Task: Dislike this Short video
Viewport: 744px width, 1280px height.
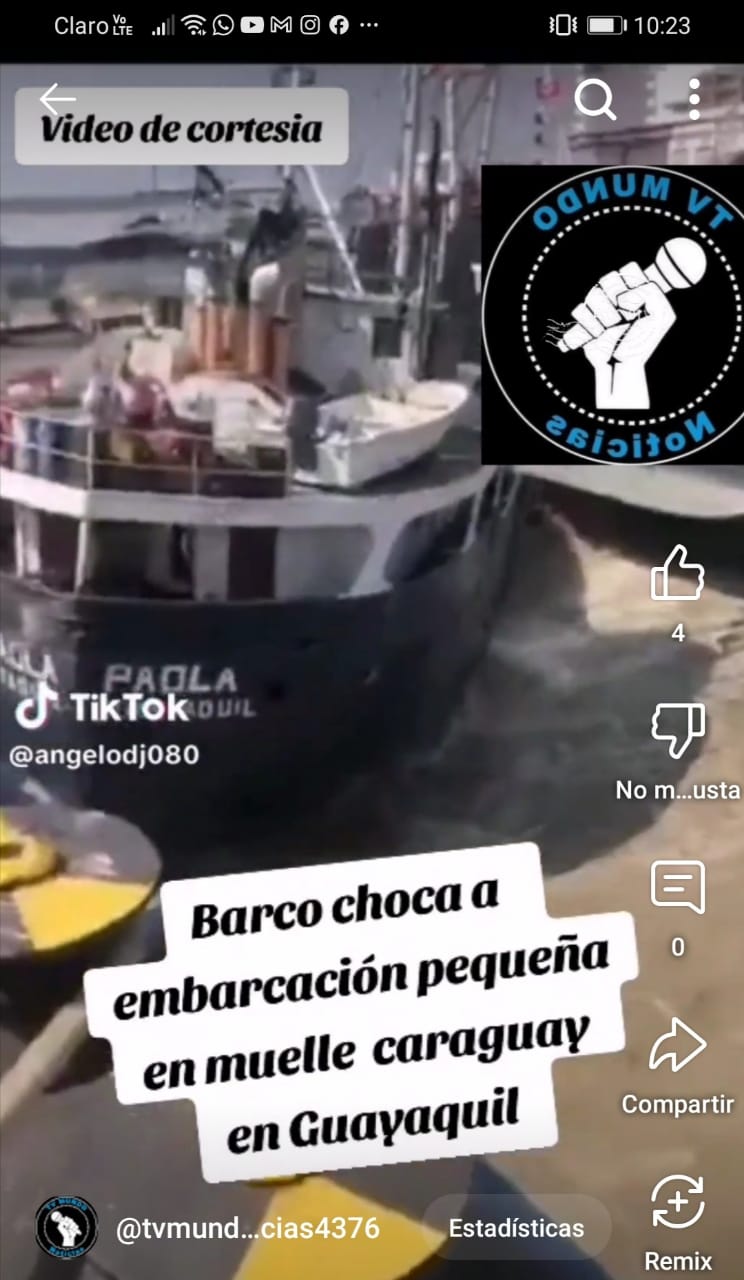Action: [678, 731]
